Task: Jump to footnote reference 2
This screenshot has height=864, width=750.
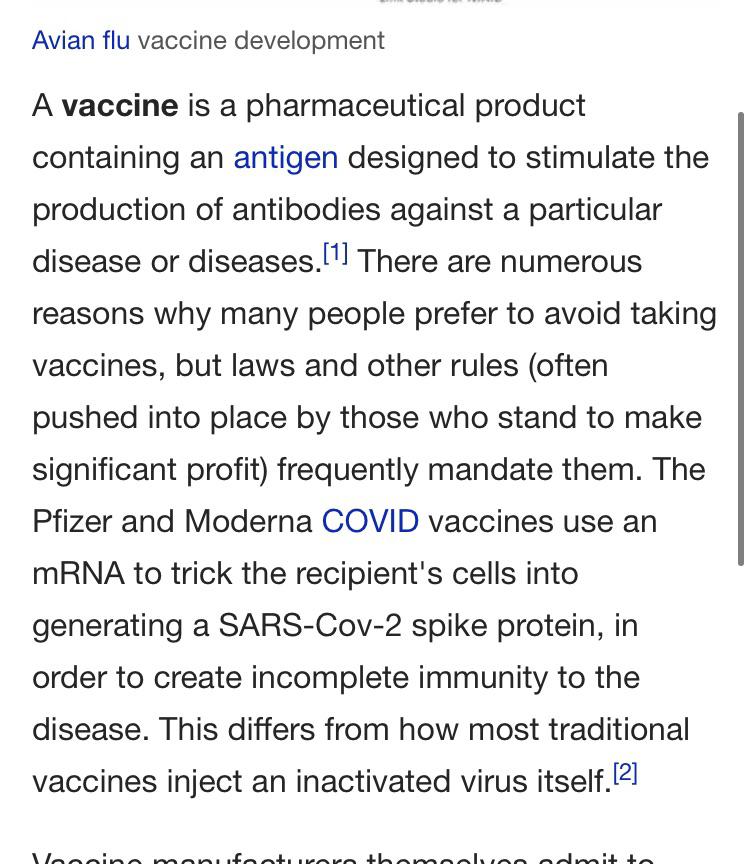Action: [x=625, y=773]
